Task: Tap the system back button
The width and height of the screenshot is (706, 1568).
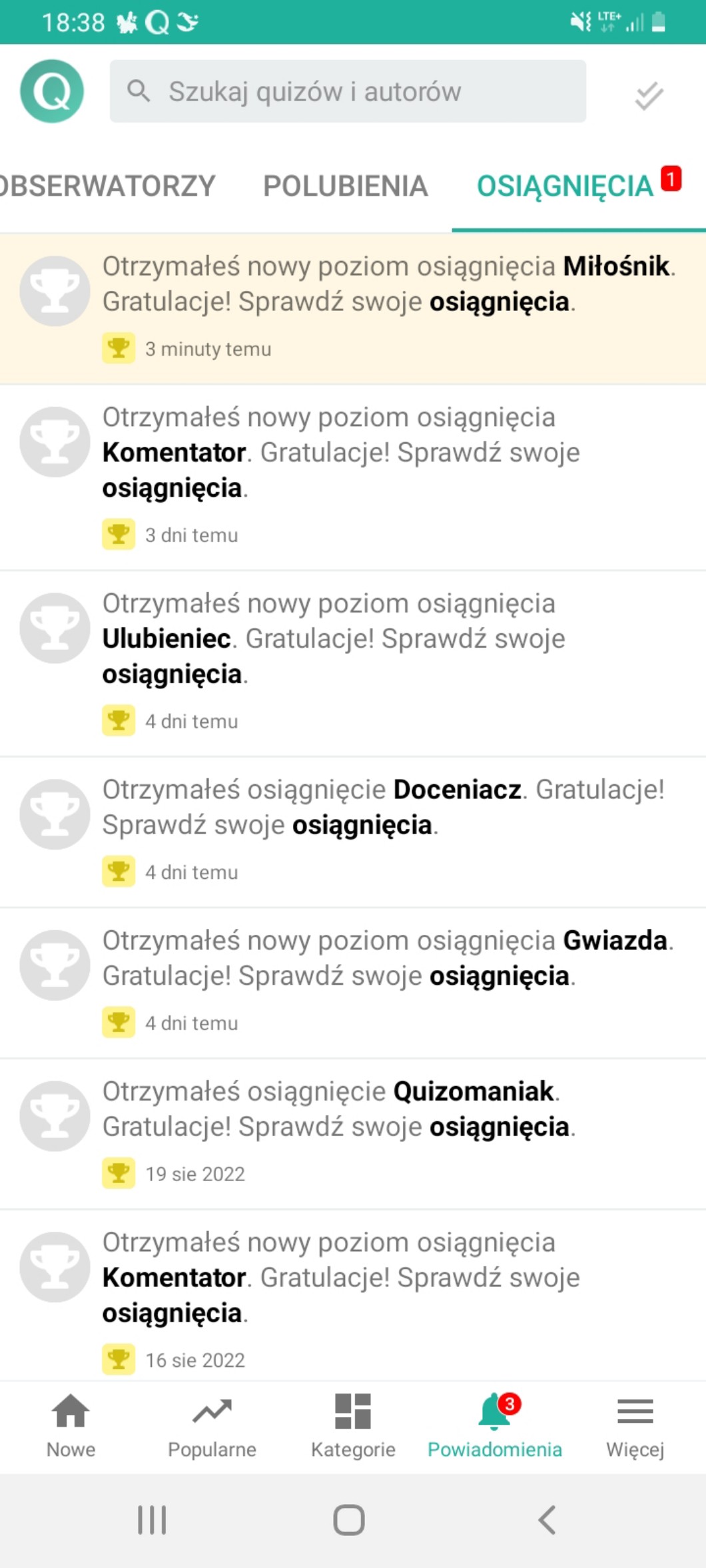Action: pos(547,1519)
